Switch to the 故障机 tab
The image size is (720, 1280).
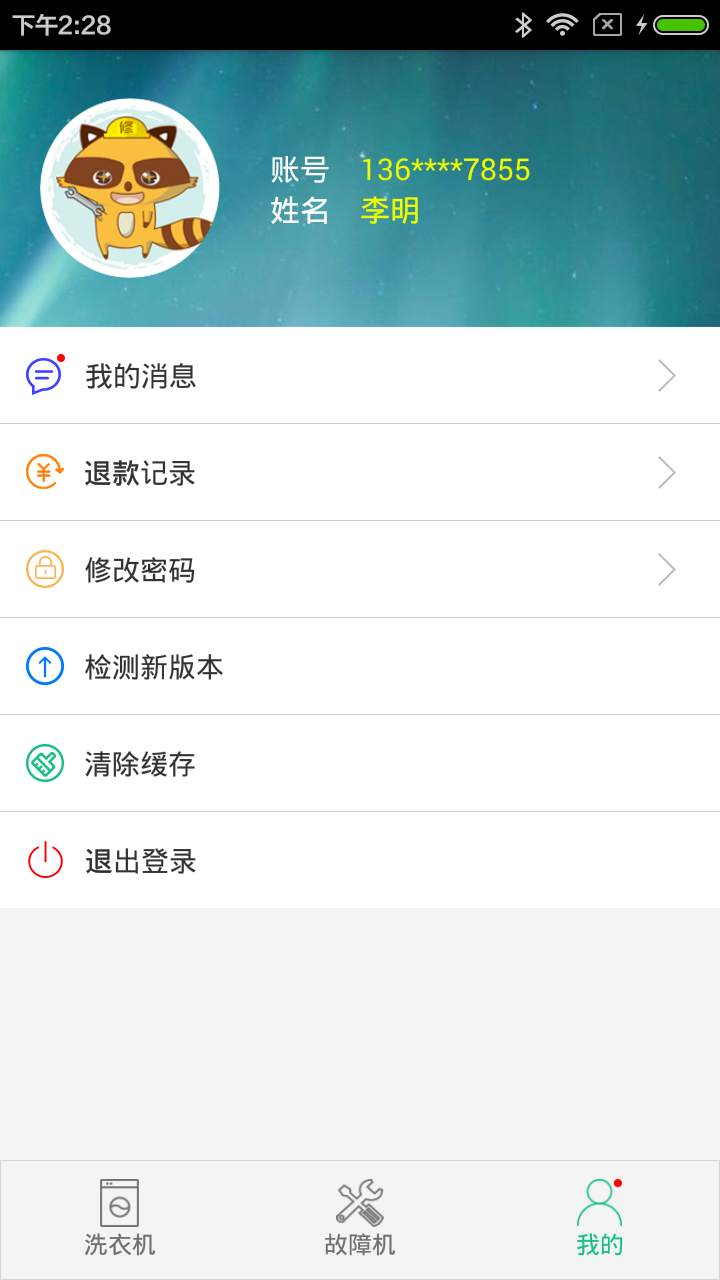point(360,1218)
